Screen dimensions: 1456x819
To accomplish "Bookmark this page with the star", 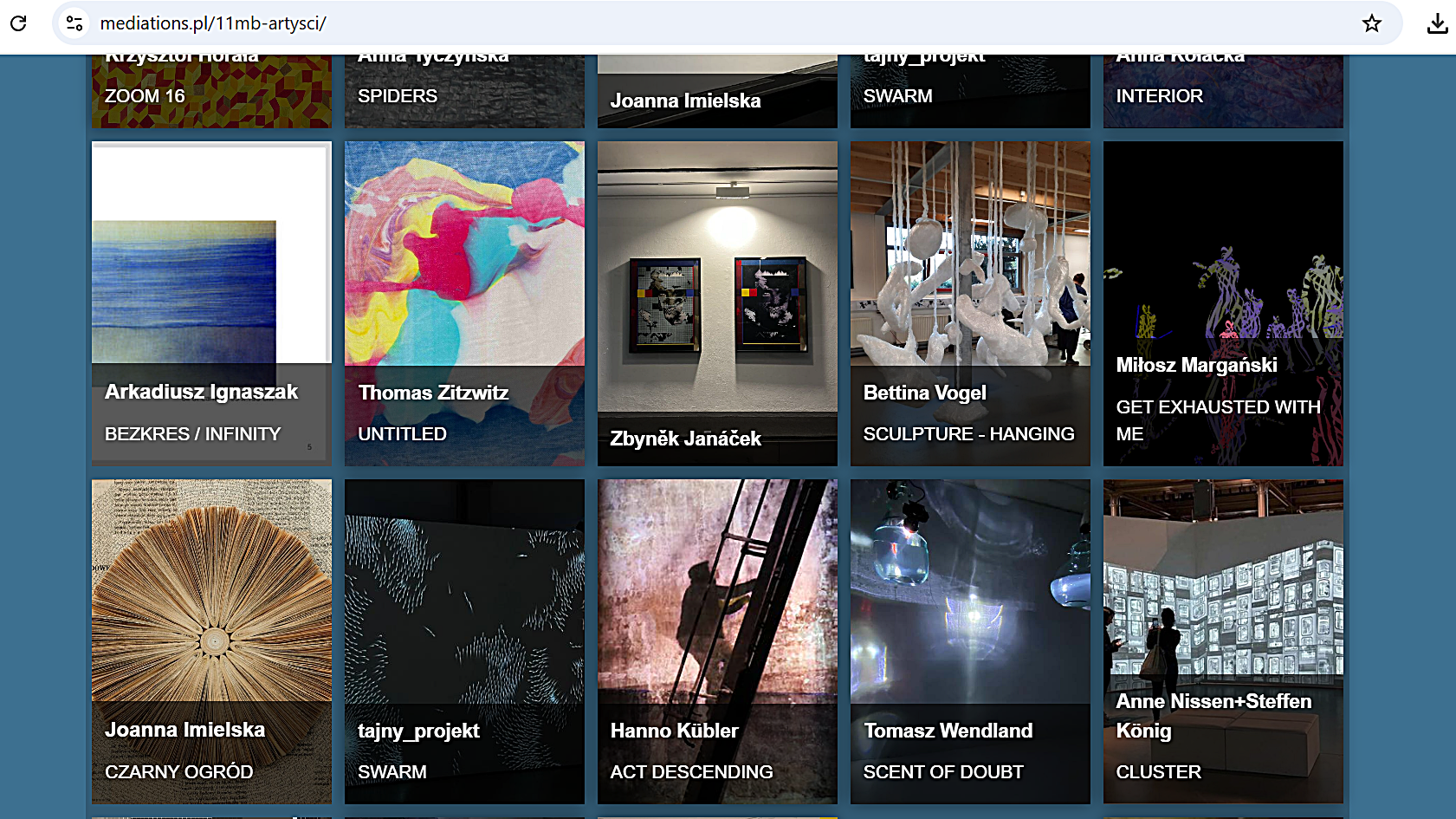I will pos(1371,23).
